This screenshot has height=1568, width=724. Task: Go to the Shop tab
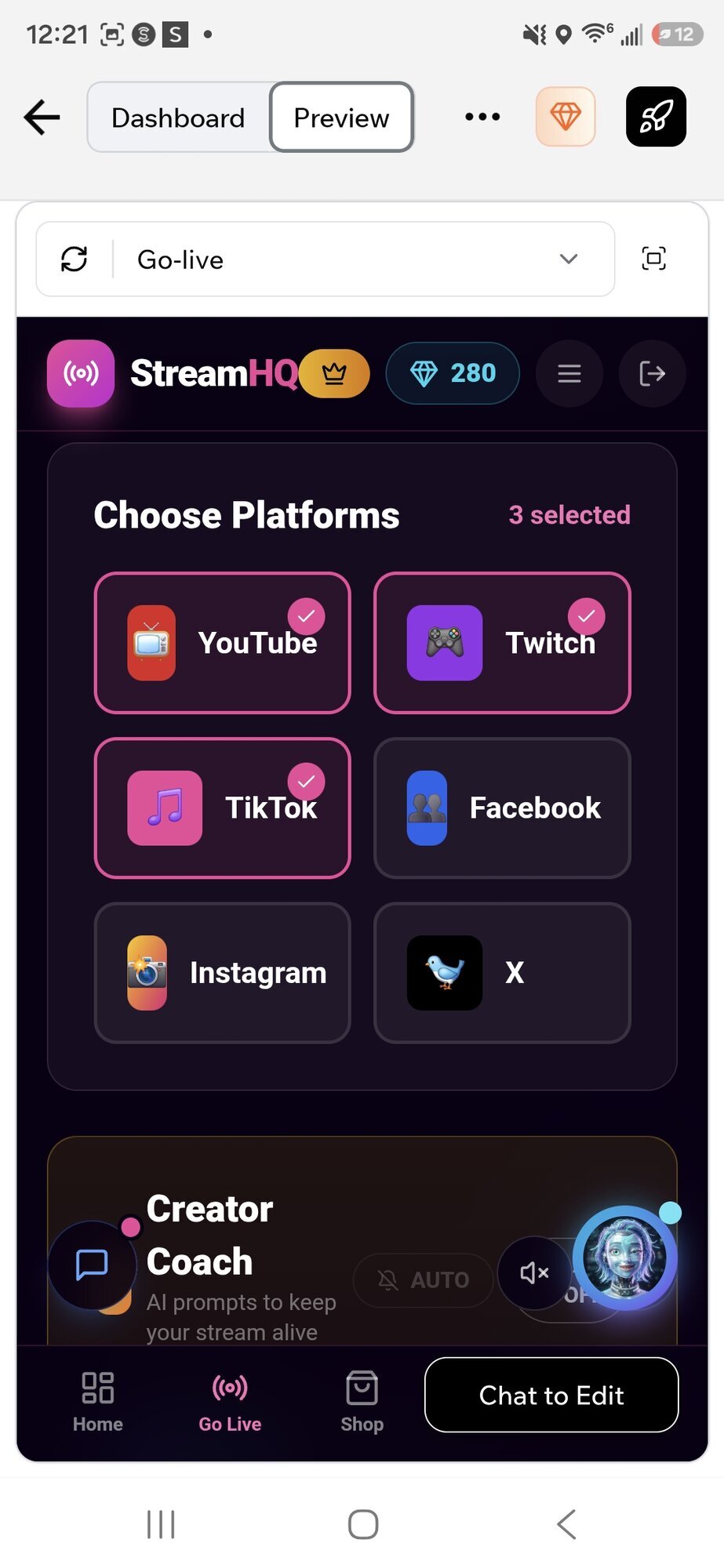coord(362,1402)
